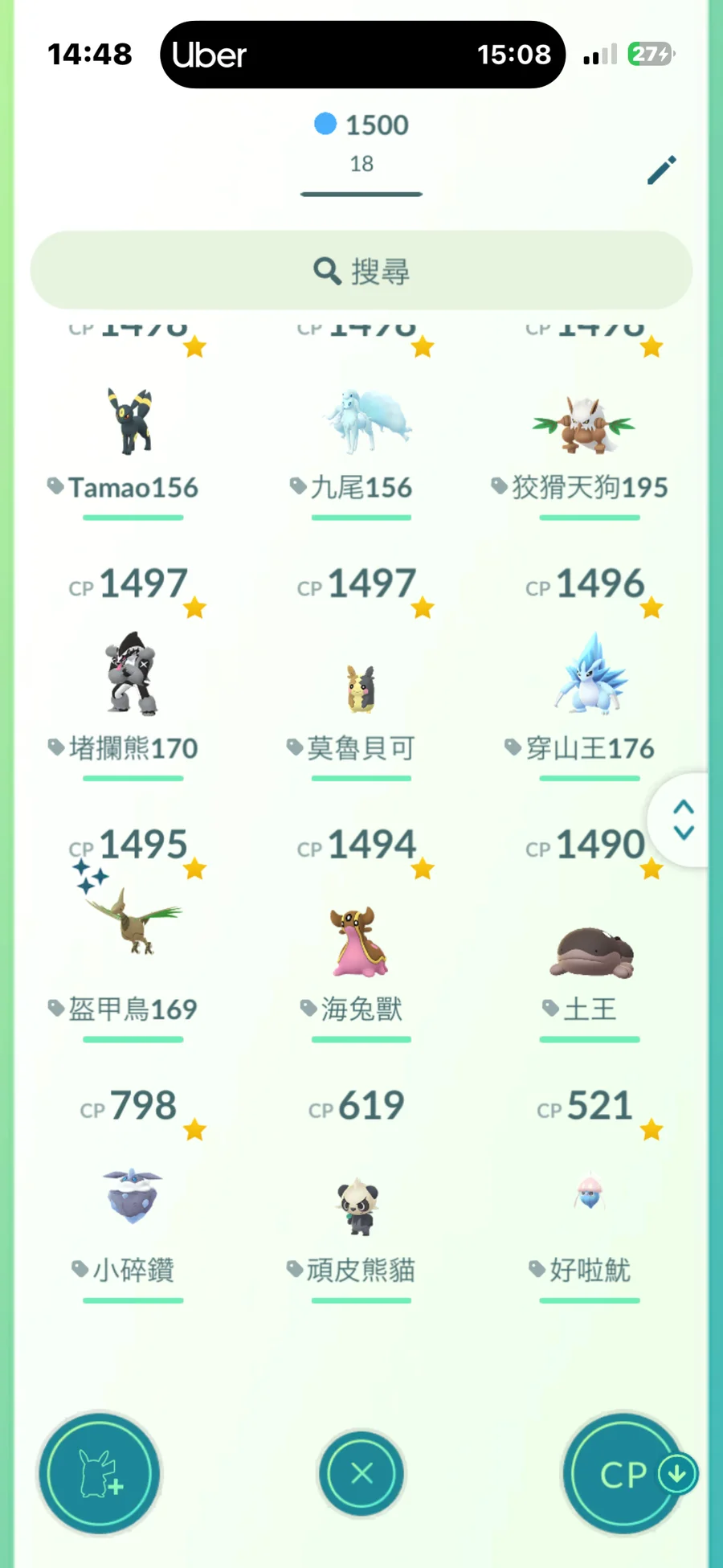This screenshot has height=1568, width=723.
Task: Tap the pencil edit icon
Action: pyautogui.click(x=662, y=170)
